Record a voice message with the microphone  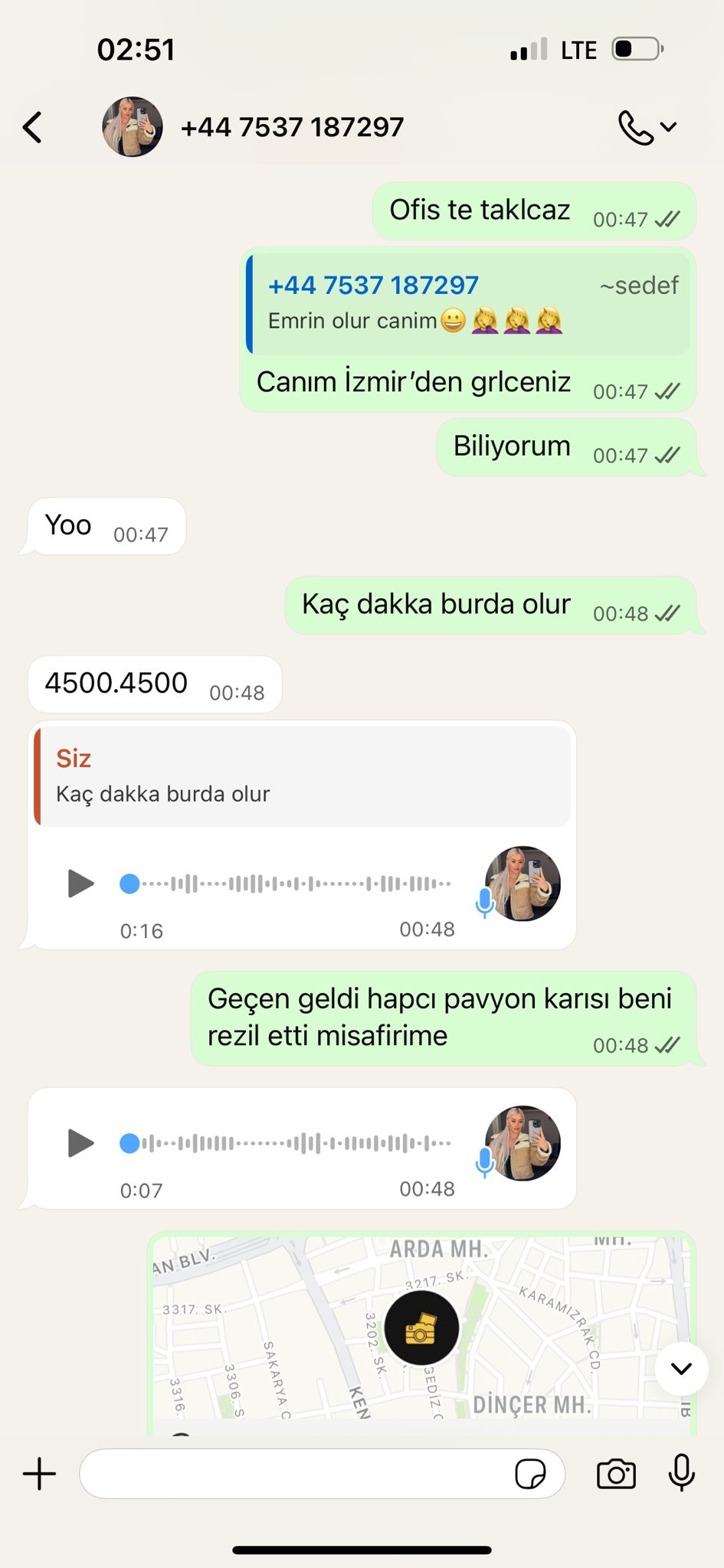pyautogui.click(x=681, y=1472)
